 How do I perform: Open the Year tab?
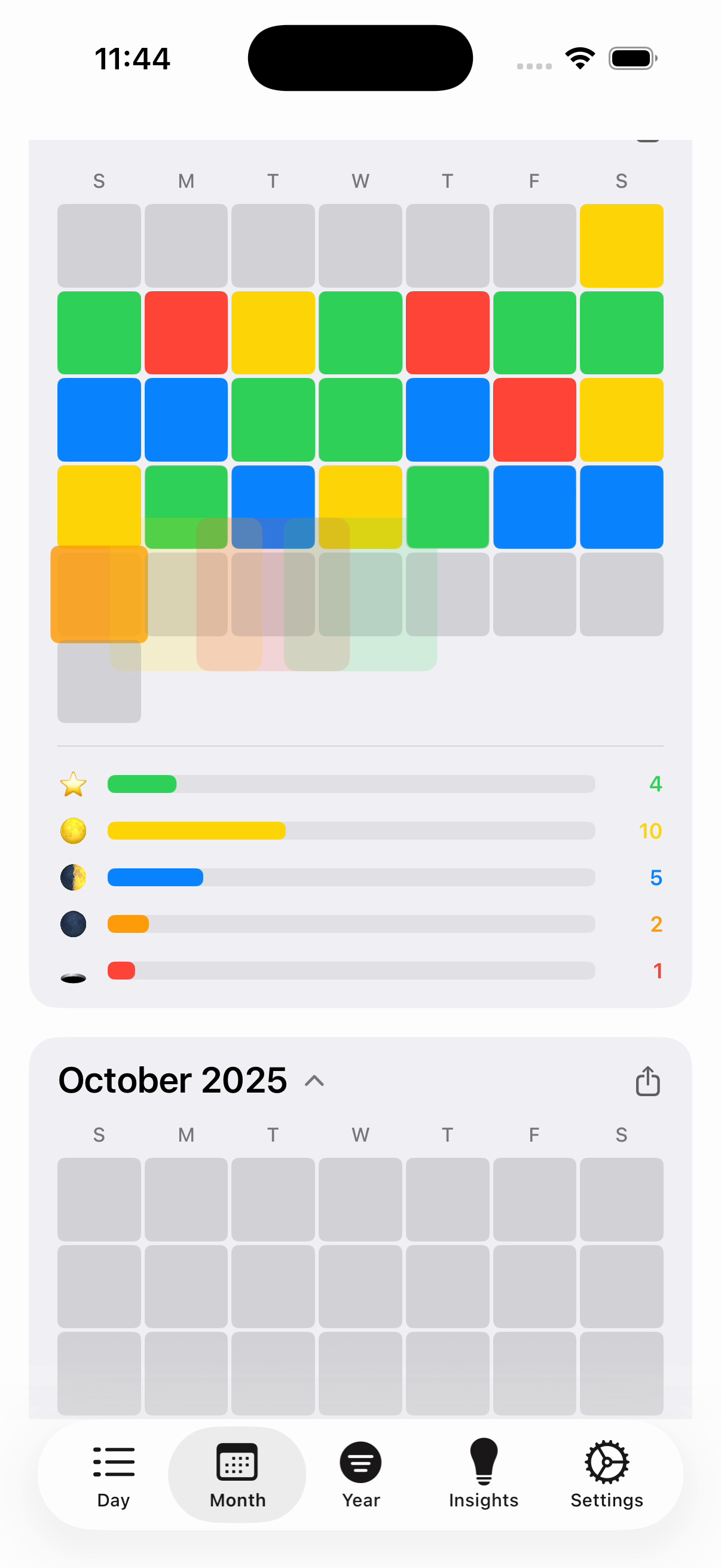(x=360, y=1474)
